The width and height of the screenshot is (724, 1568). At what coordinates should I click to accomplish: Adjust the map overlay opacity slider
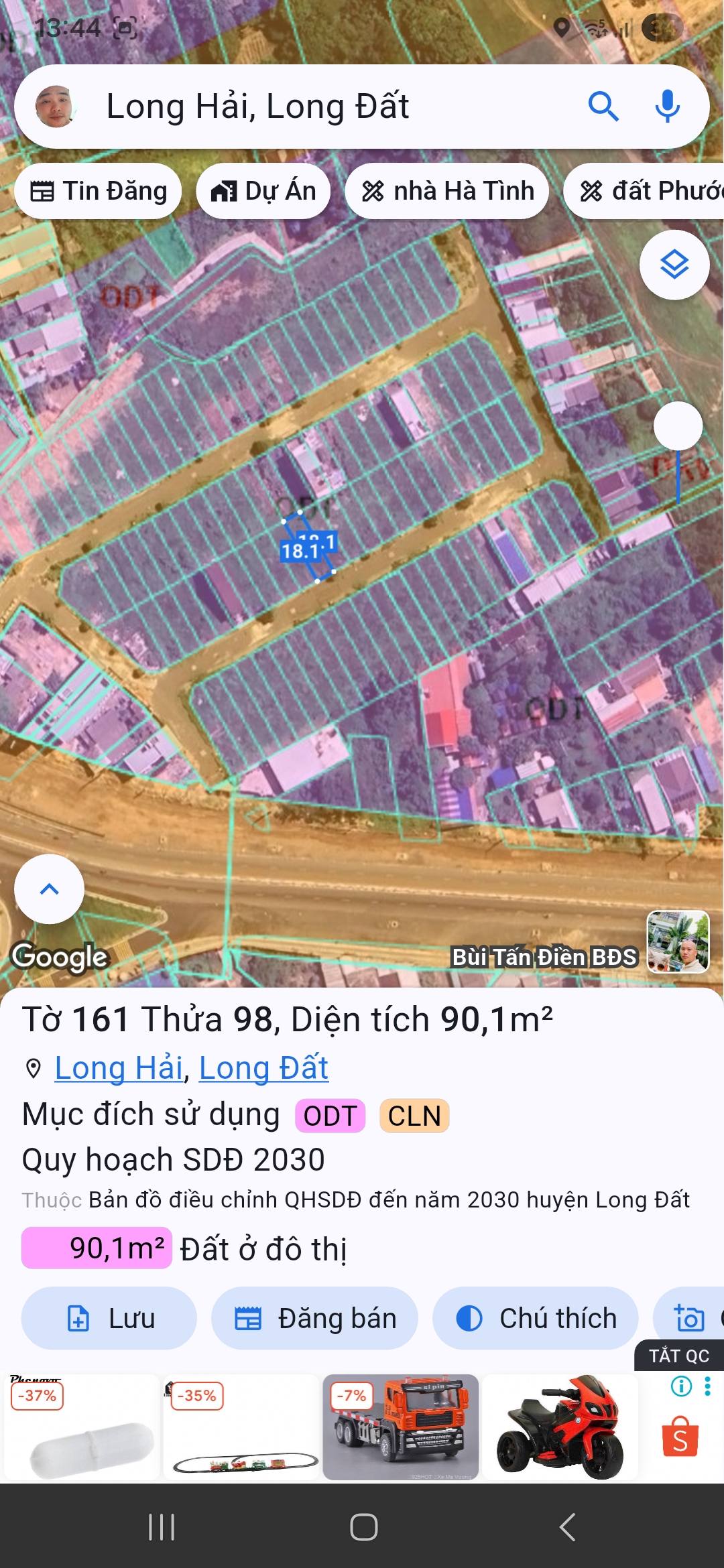pos(678,426)
